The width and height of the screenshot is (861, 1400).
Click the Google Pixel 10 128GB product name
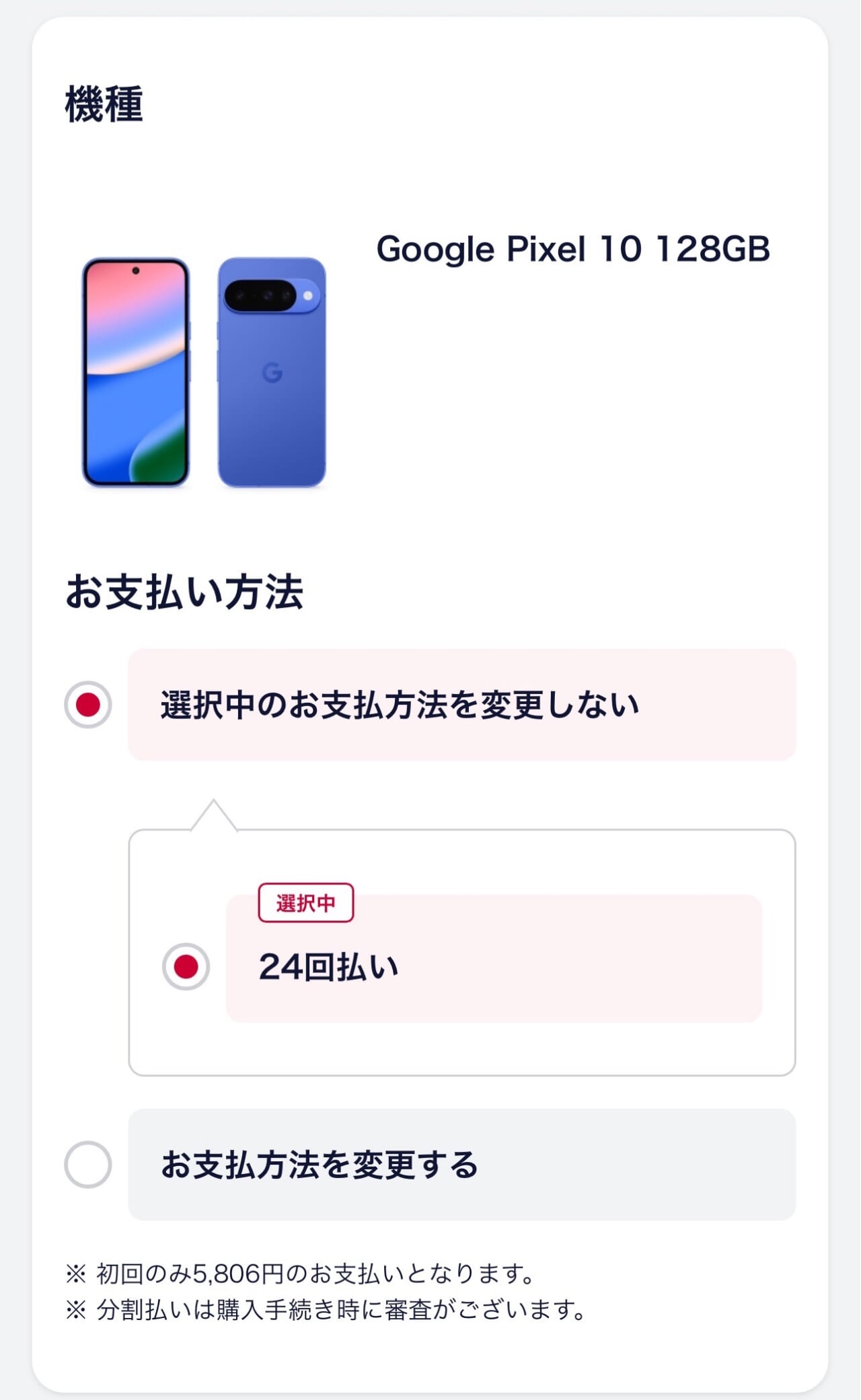pos(575,249)
